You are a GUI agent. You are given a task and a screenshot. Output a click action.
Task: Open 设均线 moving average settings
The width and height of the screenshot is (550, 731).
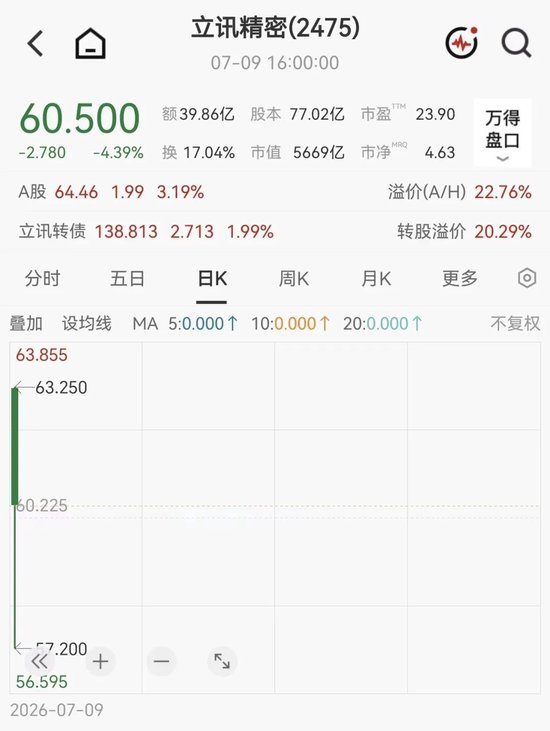[x=87, y=324]
